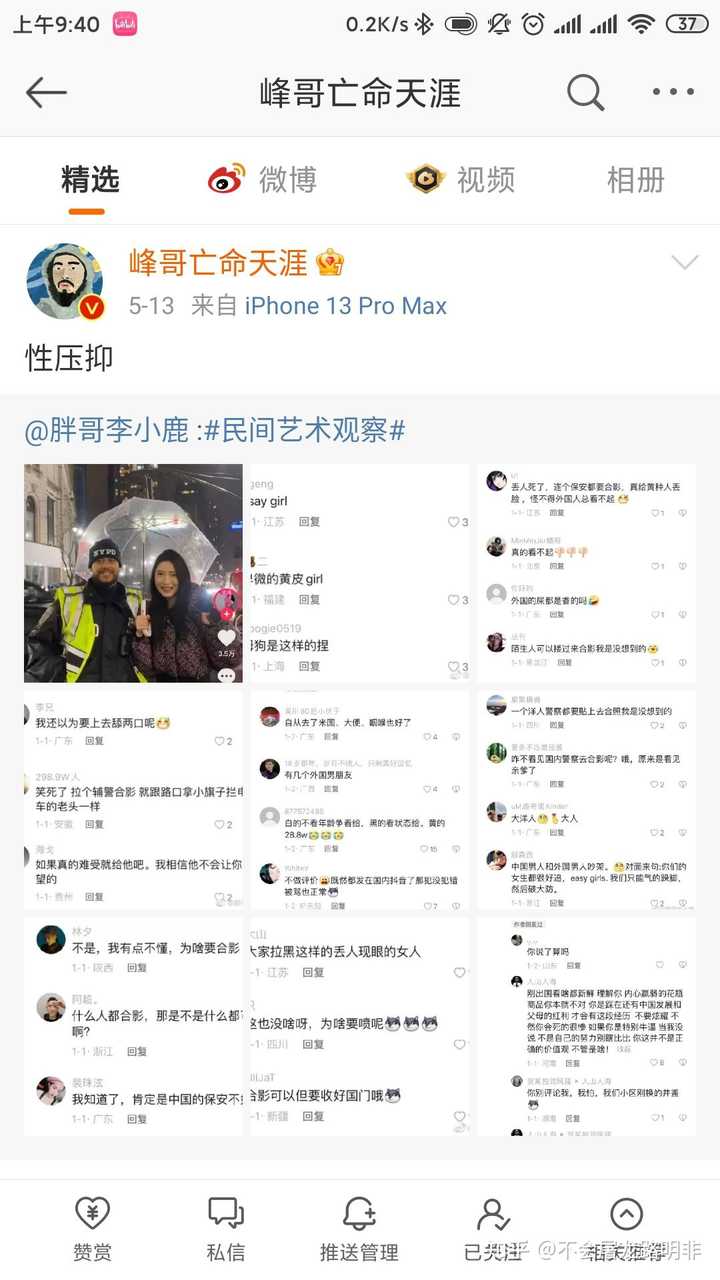Open 峰哥亡命天涯 profile avatar
720x1280 pixels.
click(66, 281)
